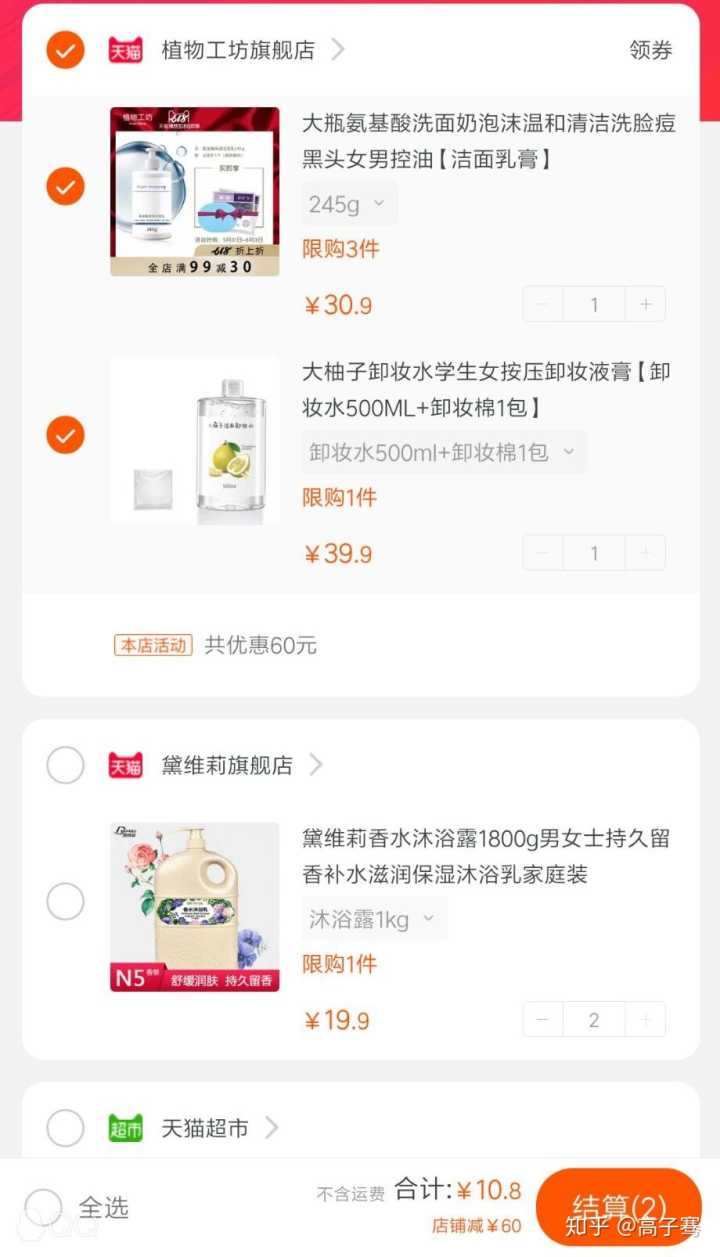The image size is (720, 1257).
Task: Open the 氨基酸洗面奶 product image
Action: tap(194, 191)
